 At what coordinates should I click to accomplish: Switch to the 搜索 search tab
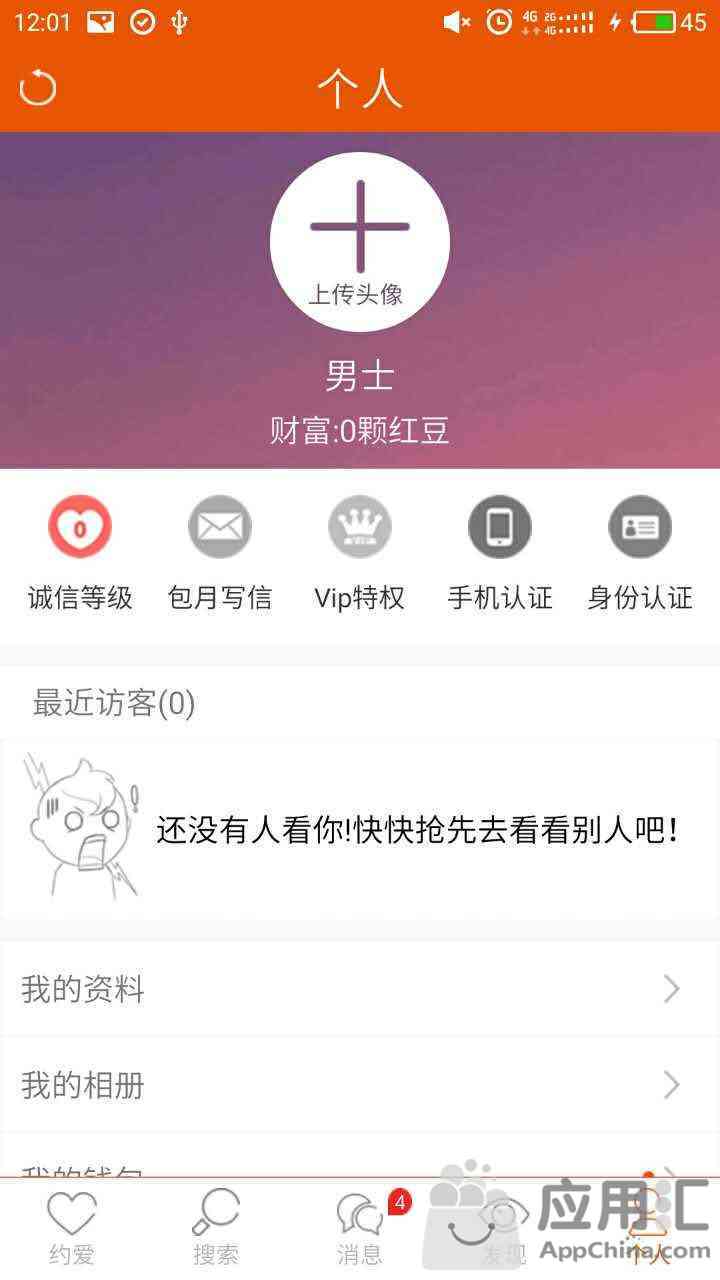(216, 1228)
